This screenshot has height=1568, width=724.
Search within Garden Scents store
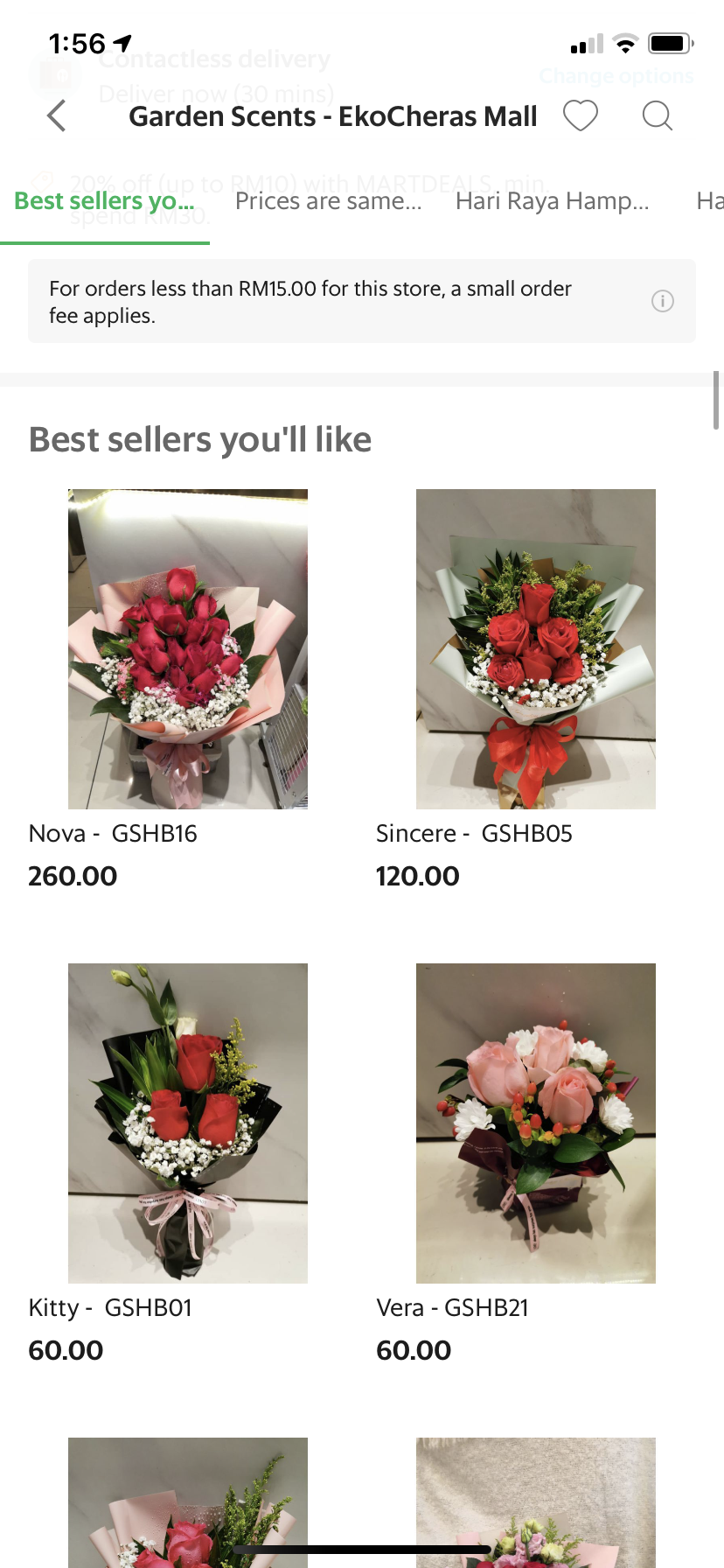[657, 115]
